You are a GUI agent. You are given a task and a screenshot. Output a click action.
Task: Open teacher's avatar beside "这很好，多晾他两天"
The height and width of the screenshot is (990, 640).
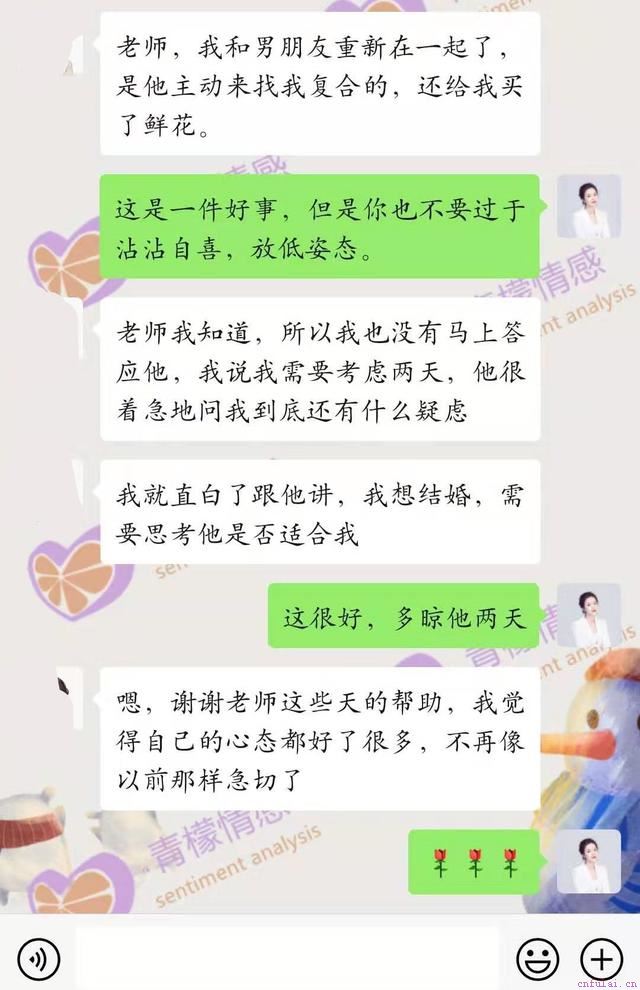pyautogui.click(x=588, y=615)
